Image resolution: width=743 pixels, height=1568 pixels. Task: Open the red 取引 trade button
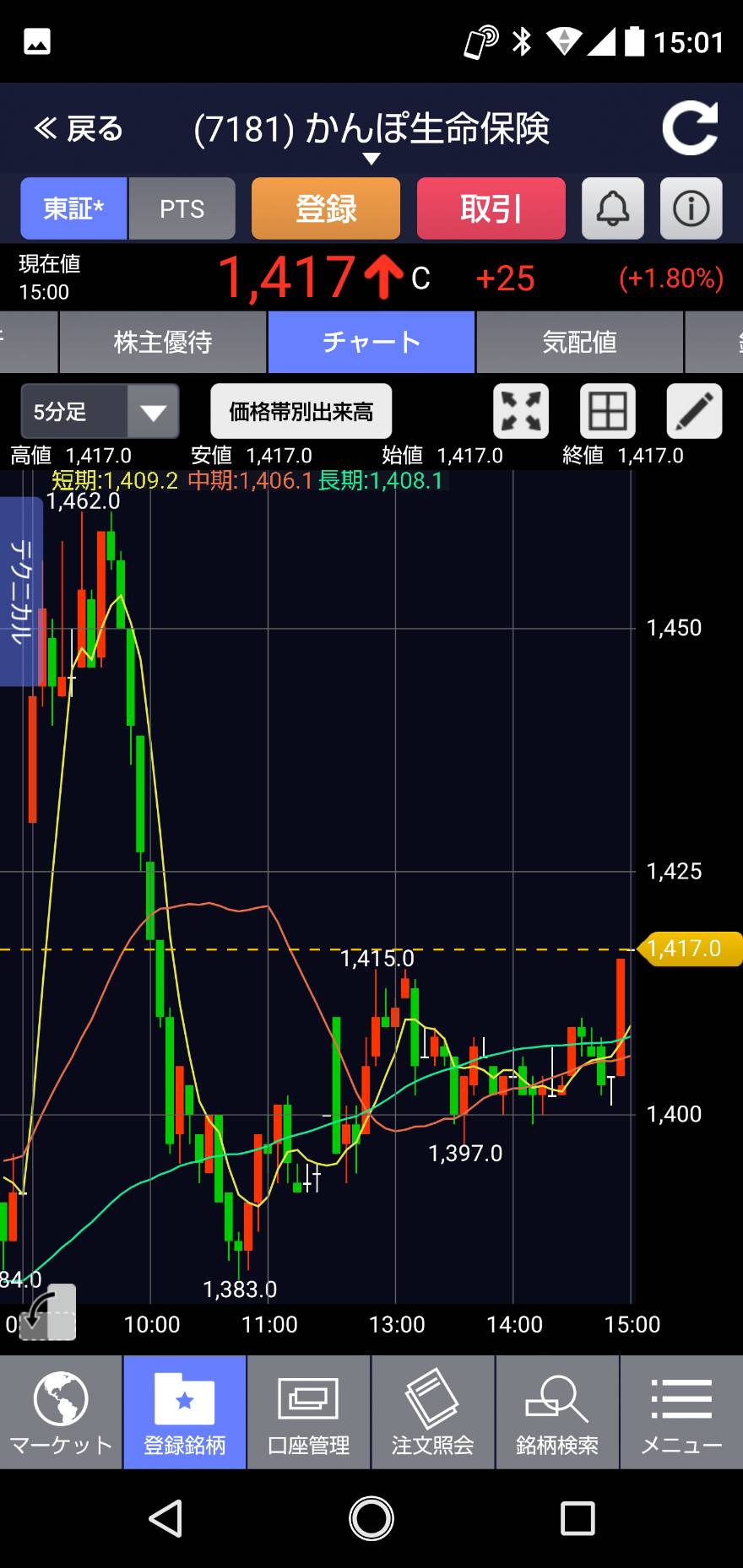pos(491,208)
